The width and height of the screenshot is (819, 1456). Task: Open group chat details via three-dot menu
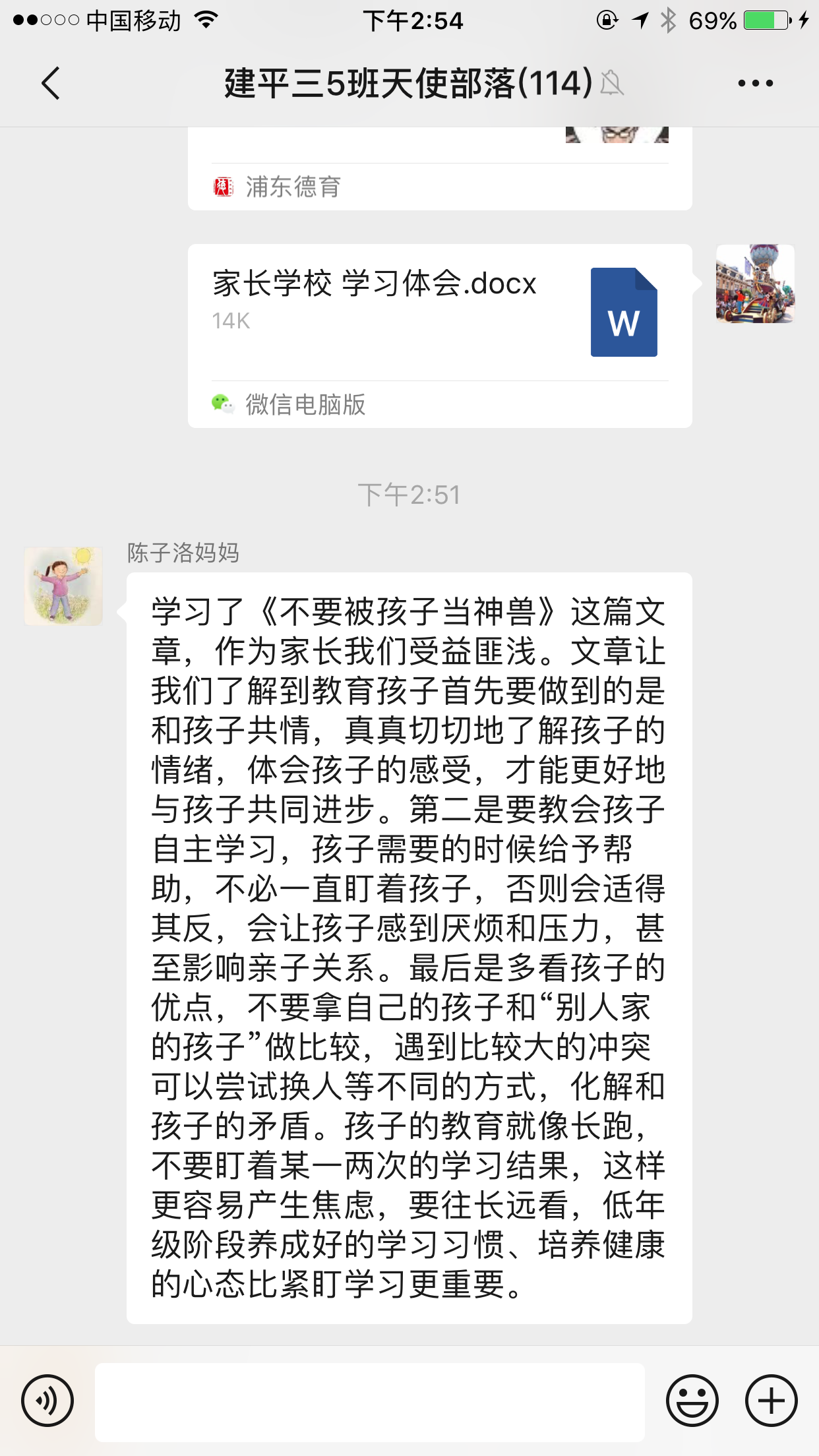(755, 83)
